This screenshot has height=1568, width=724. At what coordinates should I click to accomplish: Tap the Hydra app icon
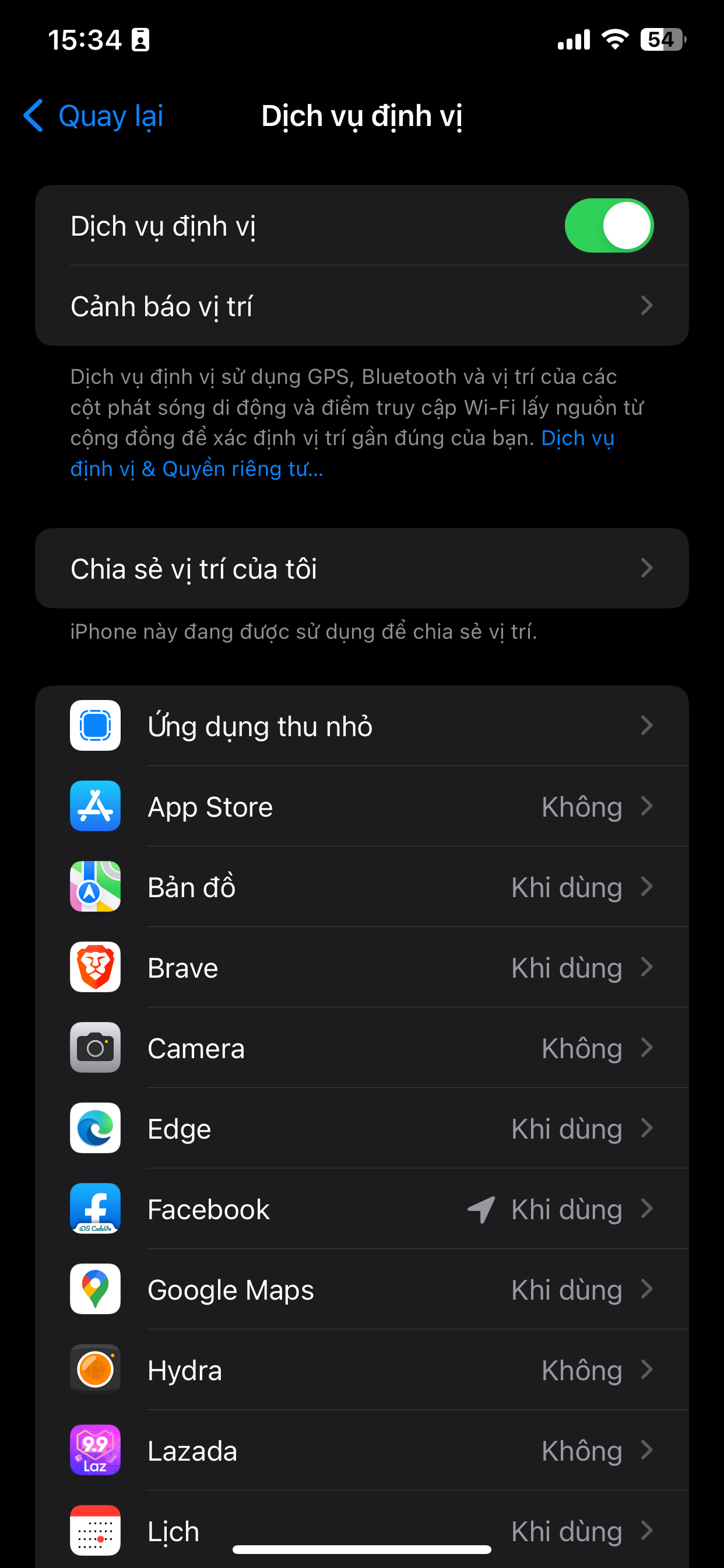click(95, 1370)
